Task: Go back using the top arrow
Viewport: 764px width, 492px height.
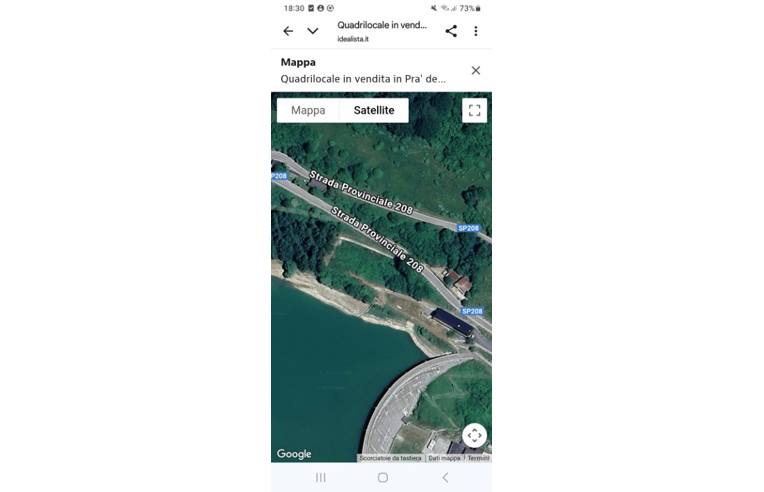Action: pos(288,31)
